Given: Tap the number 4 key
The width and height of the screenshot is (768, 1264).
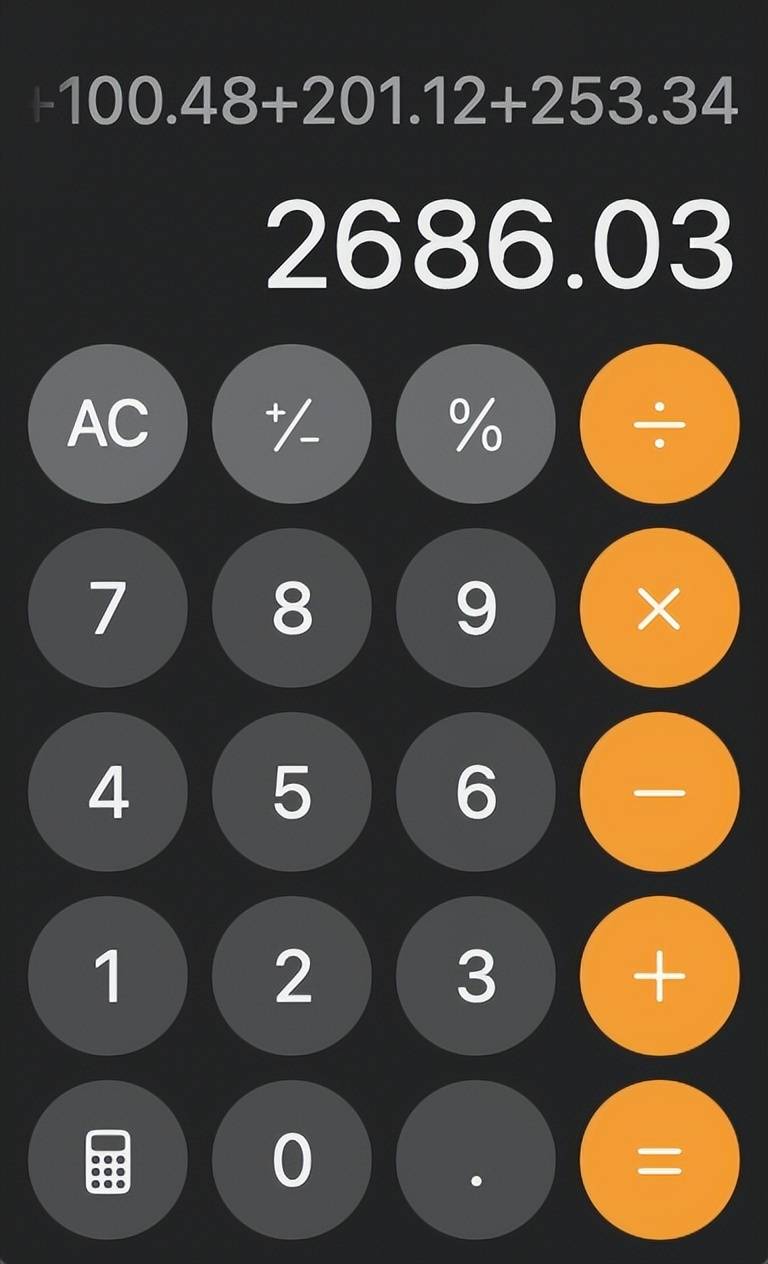Looking at the screenshot, I should pyautogui.click(x=108, y=791).
